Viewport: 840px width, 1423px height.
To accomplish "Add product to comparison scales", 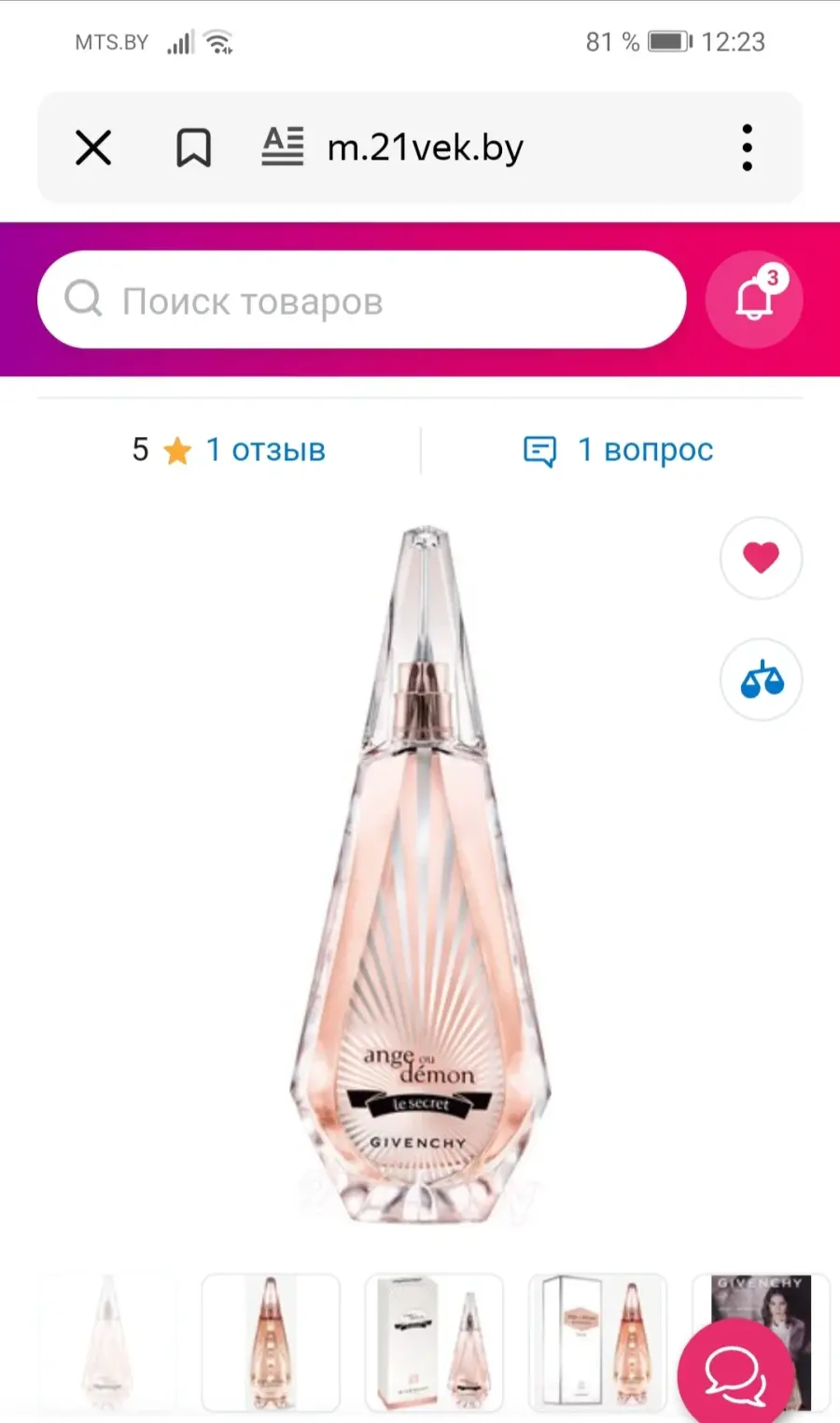I will point(762,680).
